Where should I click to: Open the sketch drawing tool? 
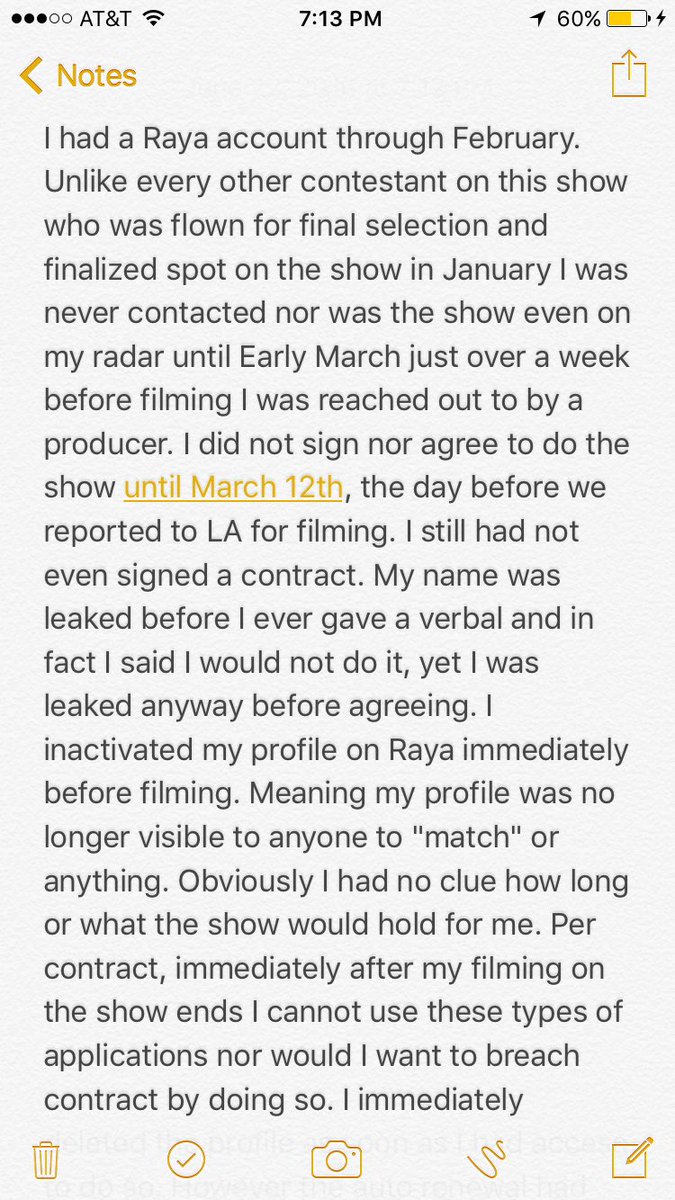487,1160
